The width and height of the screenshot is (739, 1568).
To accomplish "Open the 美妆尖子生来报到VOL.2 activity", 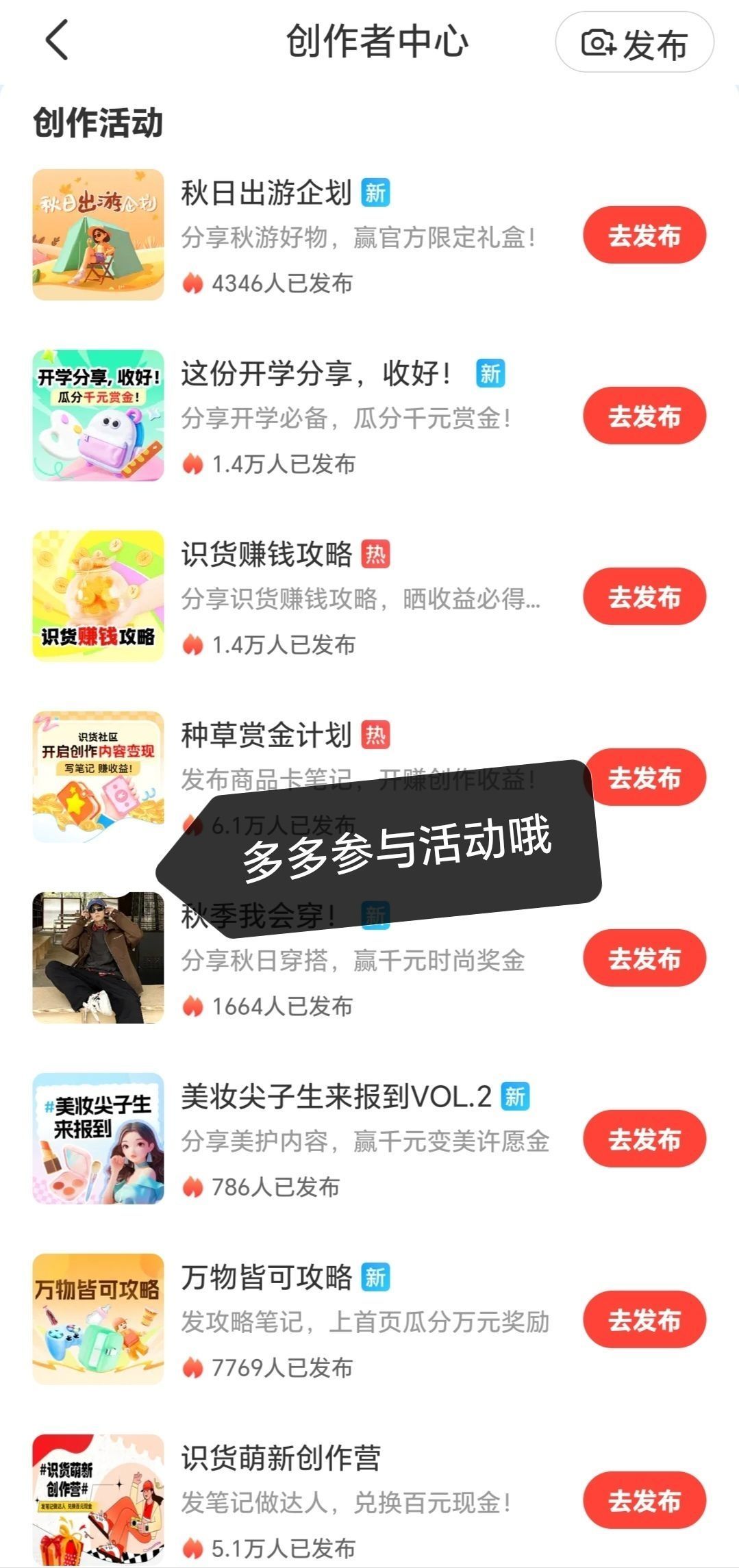I will [336, 1097].
